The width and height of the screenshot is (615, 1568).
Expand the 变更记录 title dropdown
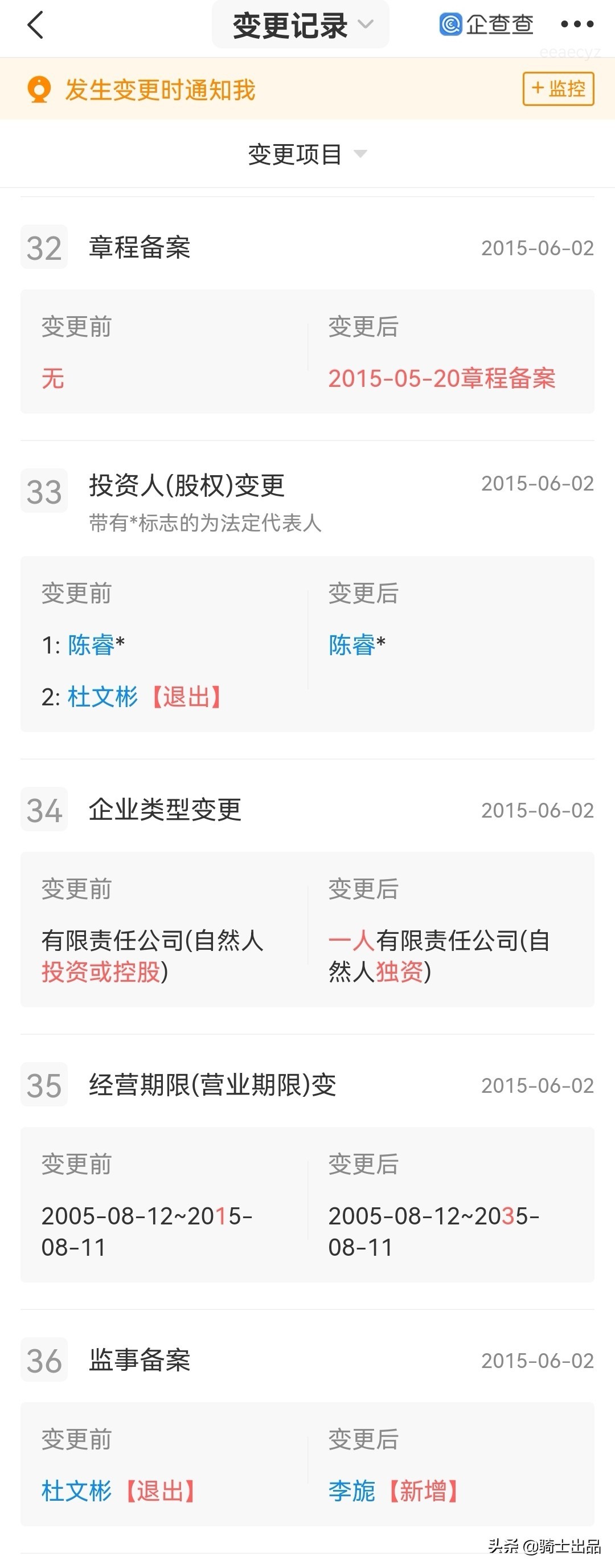pyautogui.click(x=301, y=25)
